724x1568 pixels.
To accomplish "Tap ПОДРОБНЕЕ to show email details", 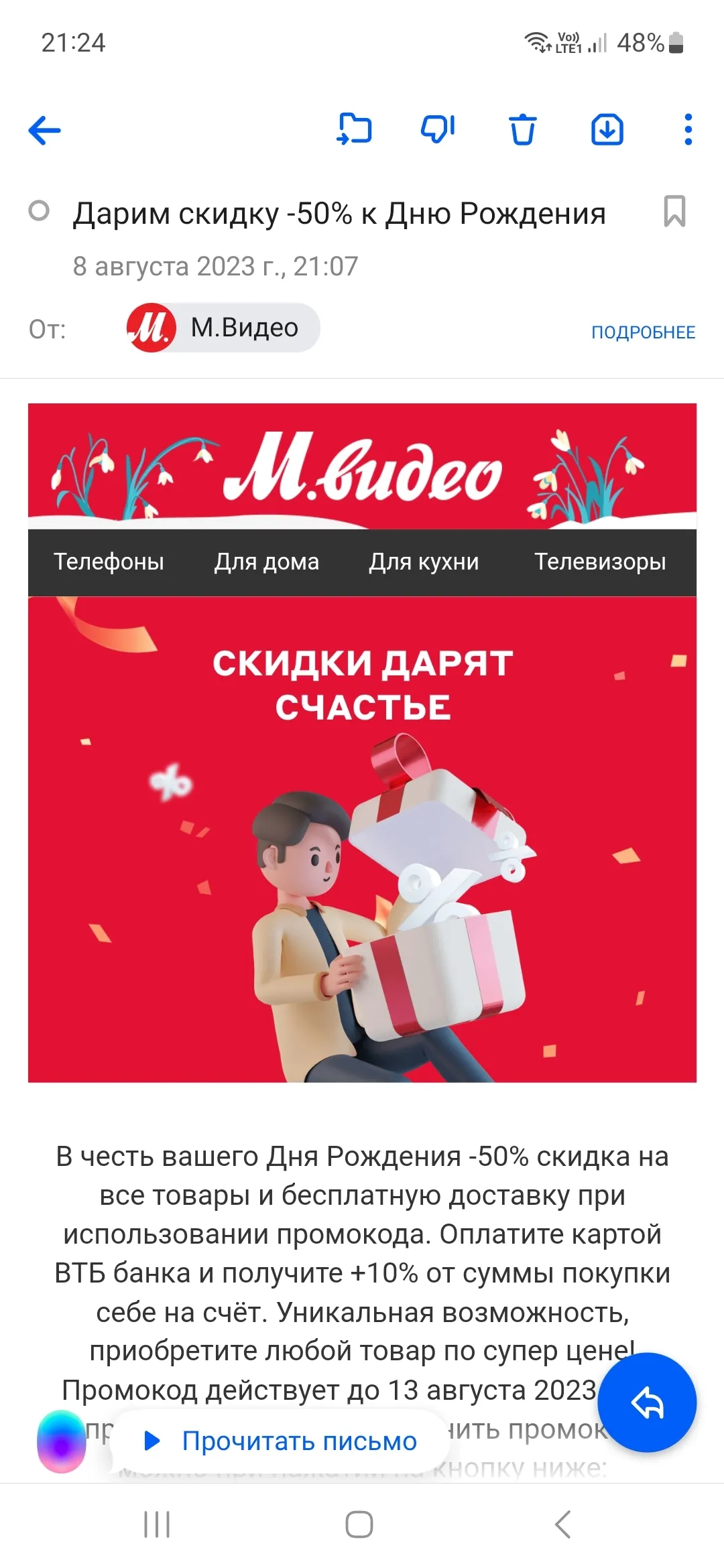I will (x=643, y=332).
